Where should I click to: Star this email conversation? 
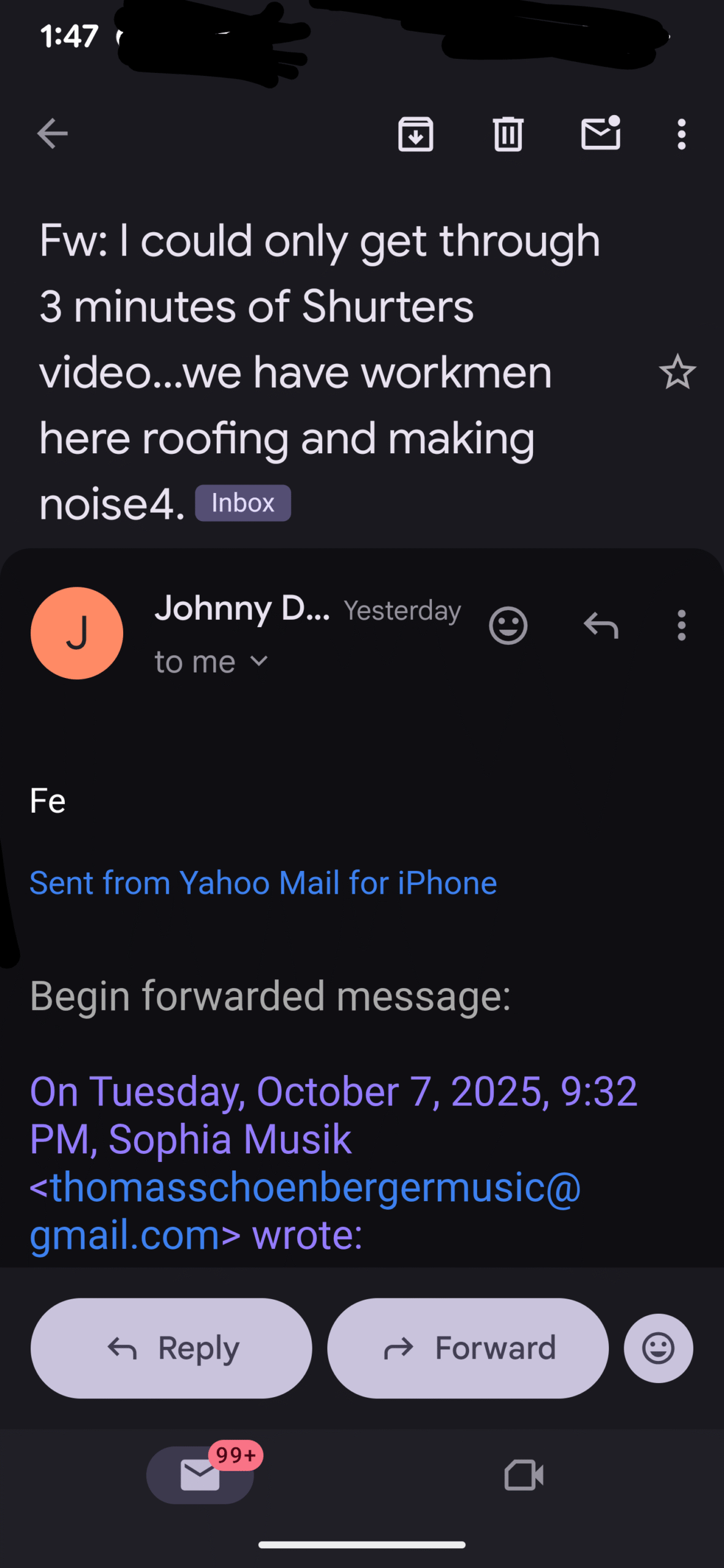tap(677, 372)
